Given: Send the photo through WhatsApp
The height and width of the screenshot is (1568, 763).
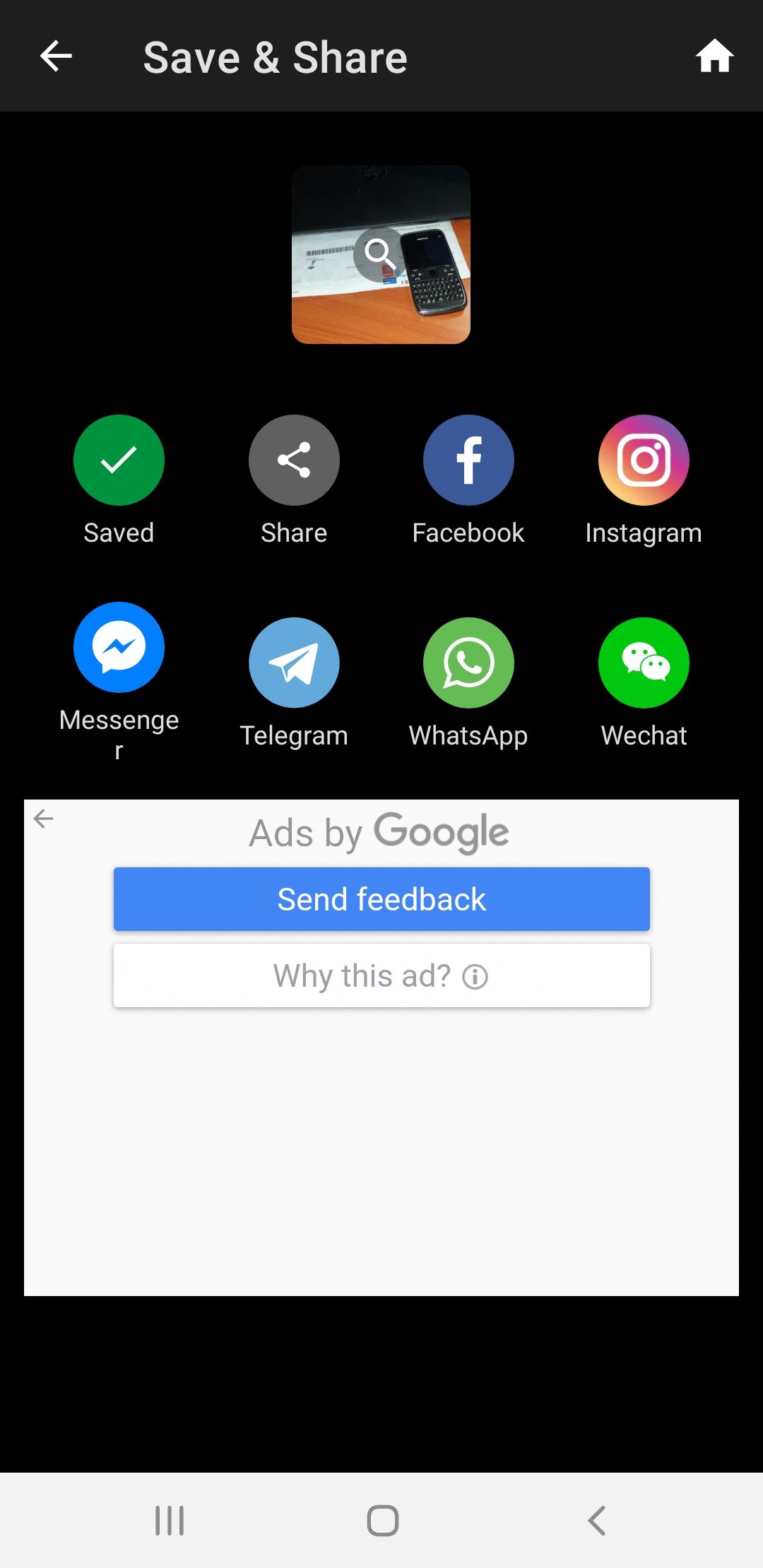Looking at the screenshot, I should [468, 663].
